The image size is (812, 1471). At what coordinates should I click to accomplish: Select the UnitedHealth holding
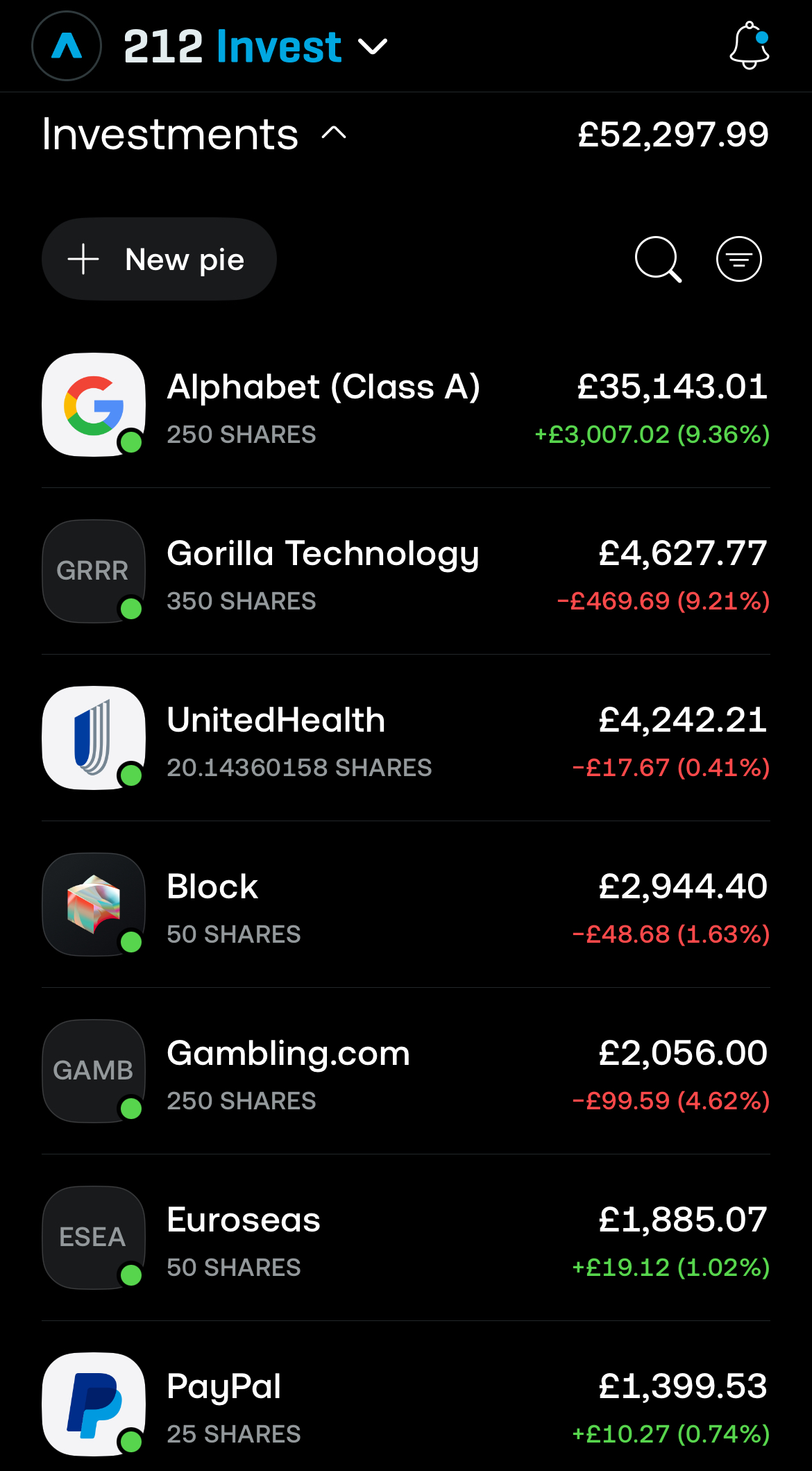(x=406, y=738)
